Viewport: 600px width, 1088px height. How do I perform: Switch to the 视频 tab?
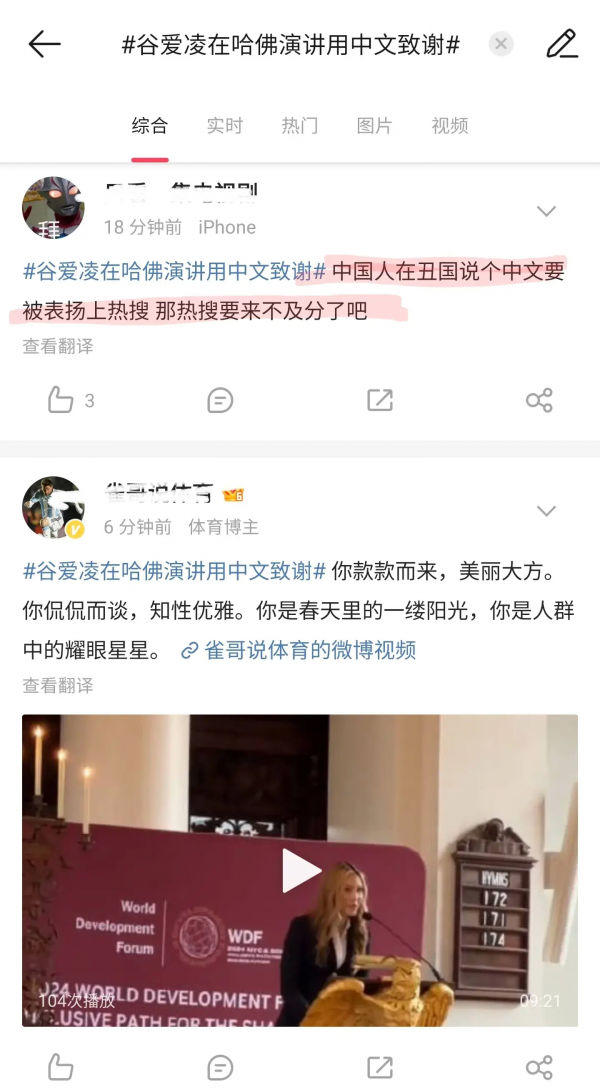[450, 126]
